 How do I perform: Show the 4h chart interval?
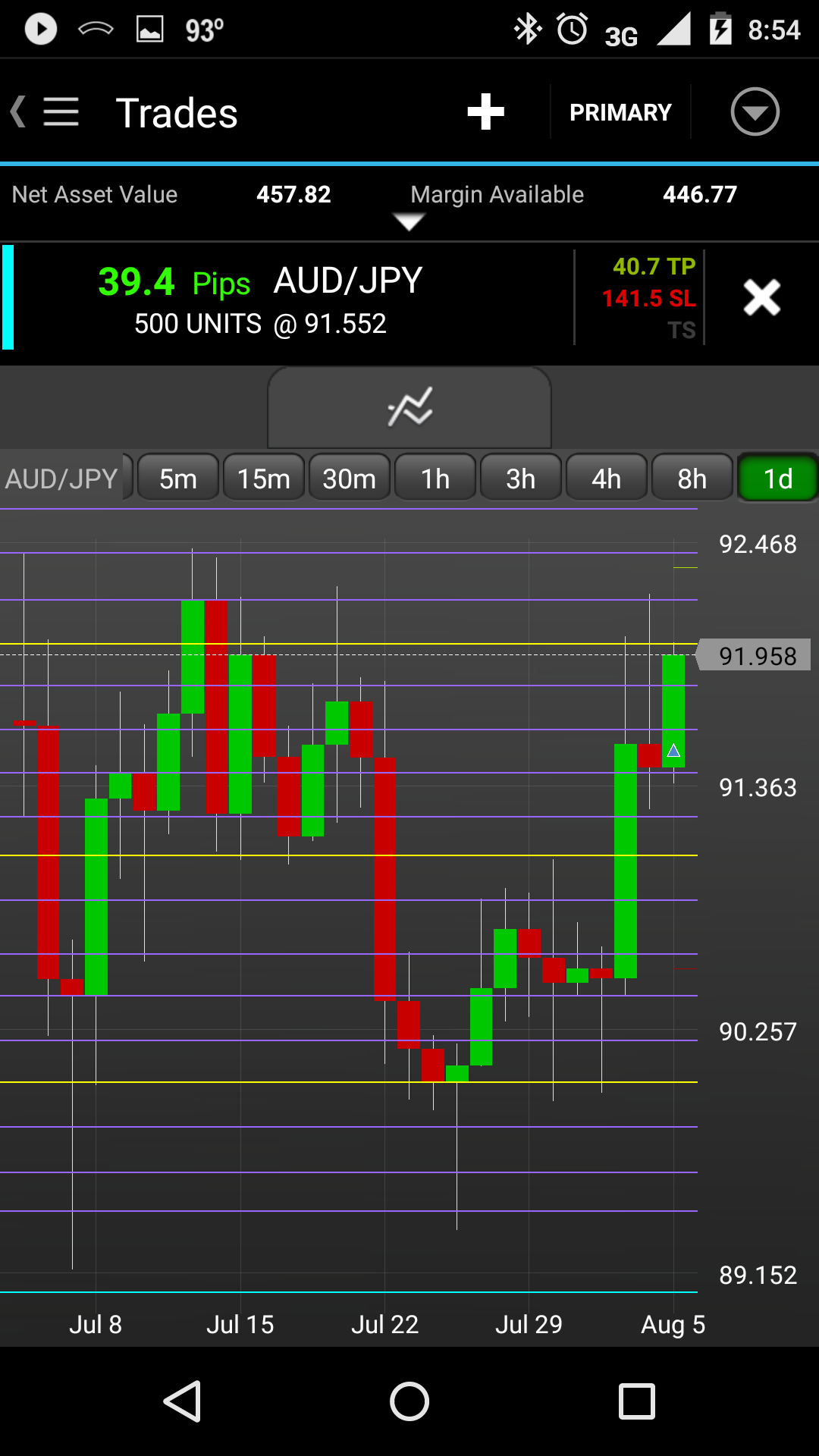tap(607, 479)
